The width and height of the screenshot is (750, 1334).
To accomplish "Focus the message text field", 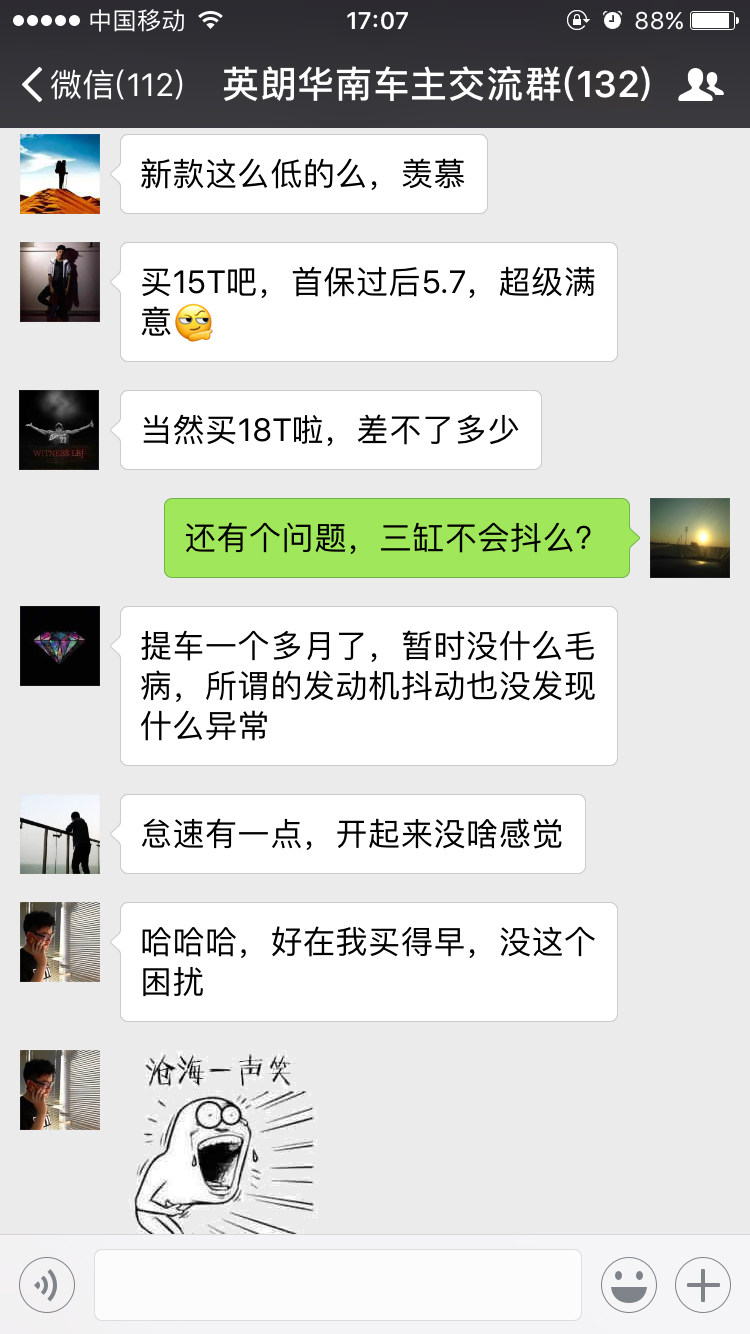I will (338, 1285).
